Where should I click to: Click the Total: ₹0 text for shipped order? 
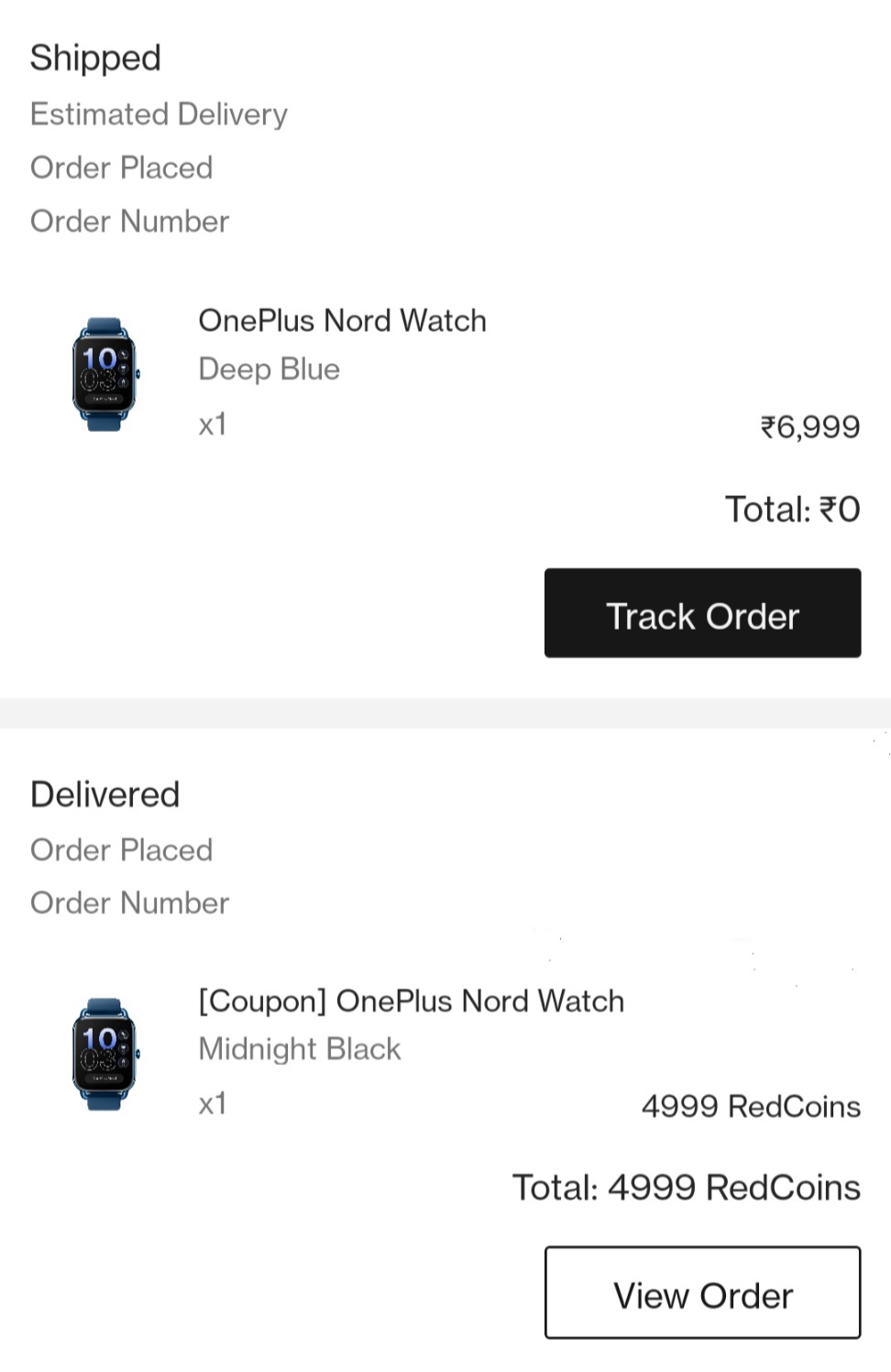coord(792,508)
